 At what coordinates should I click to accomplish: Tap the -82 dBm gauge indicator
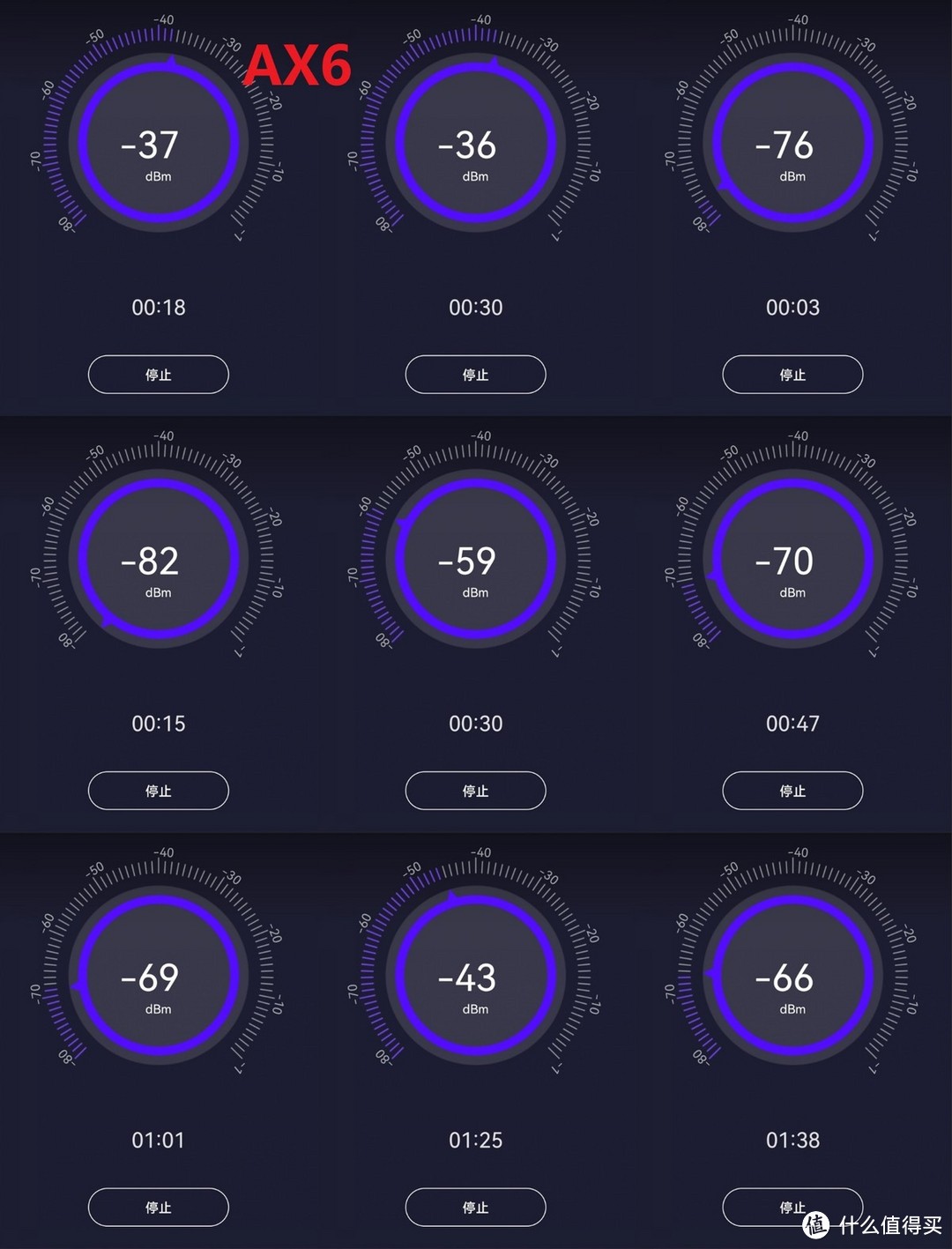159,561
